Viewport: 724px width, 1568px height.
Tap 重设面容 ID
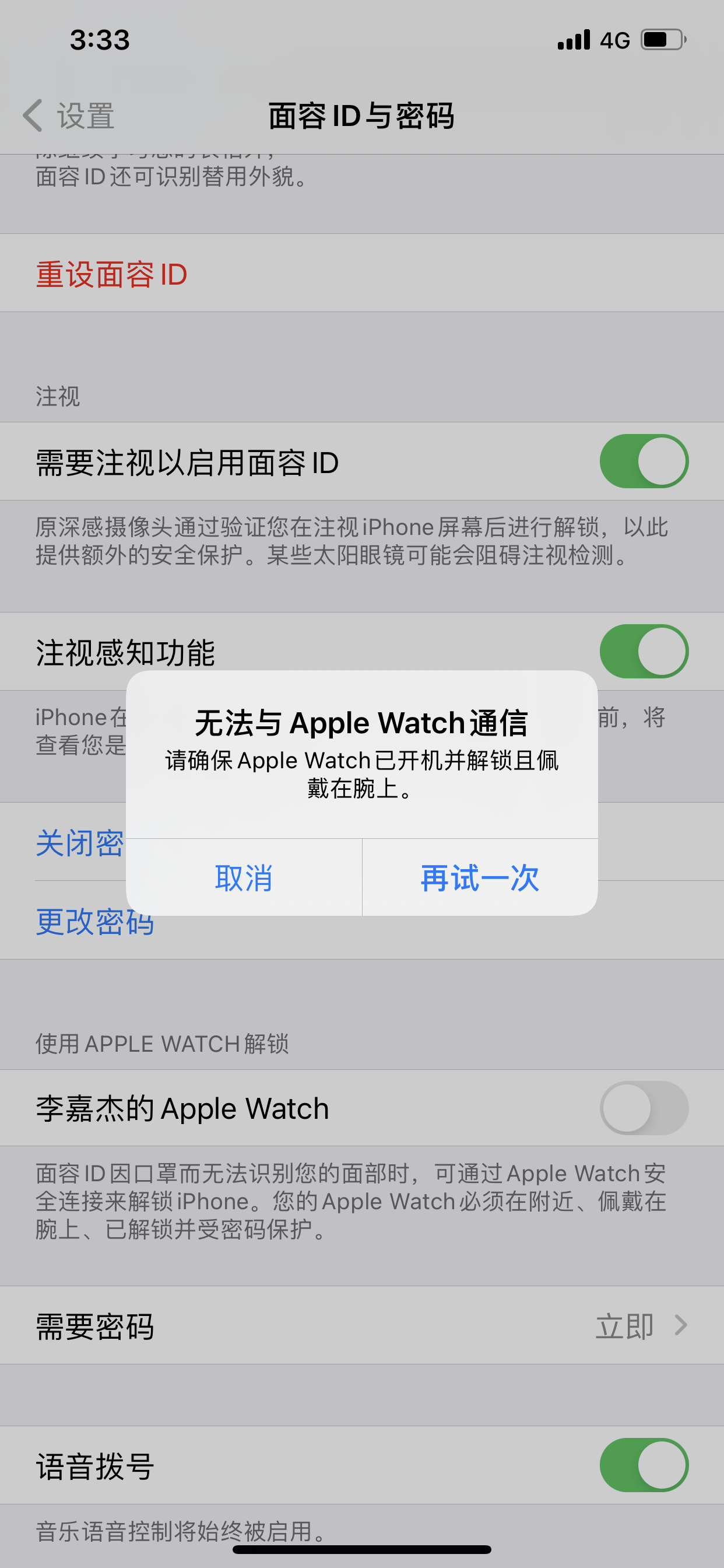tap(112, 275)
